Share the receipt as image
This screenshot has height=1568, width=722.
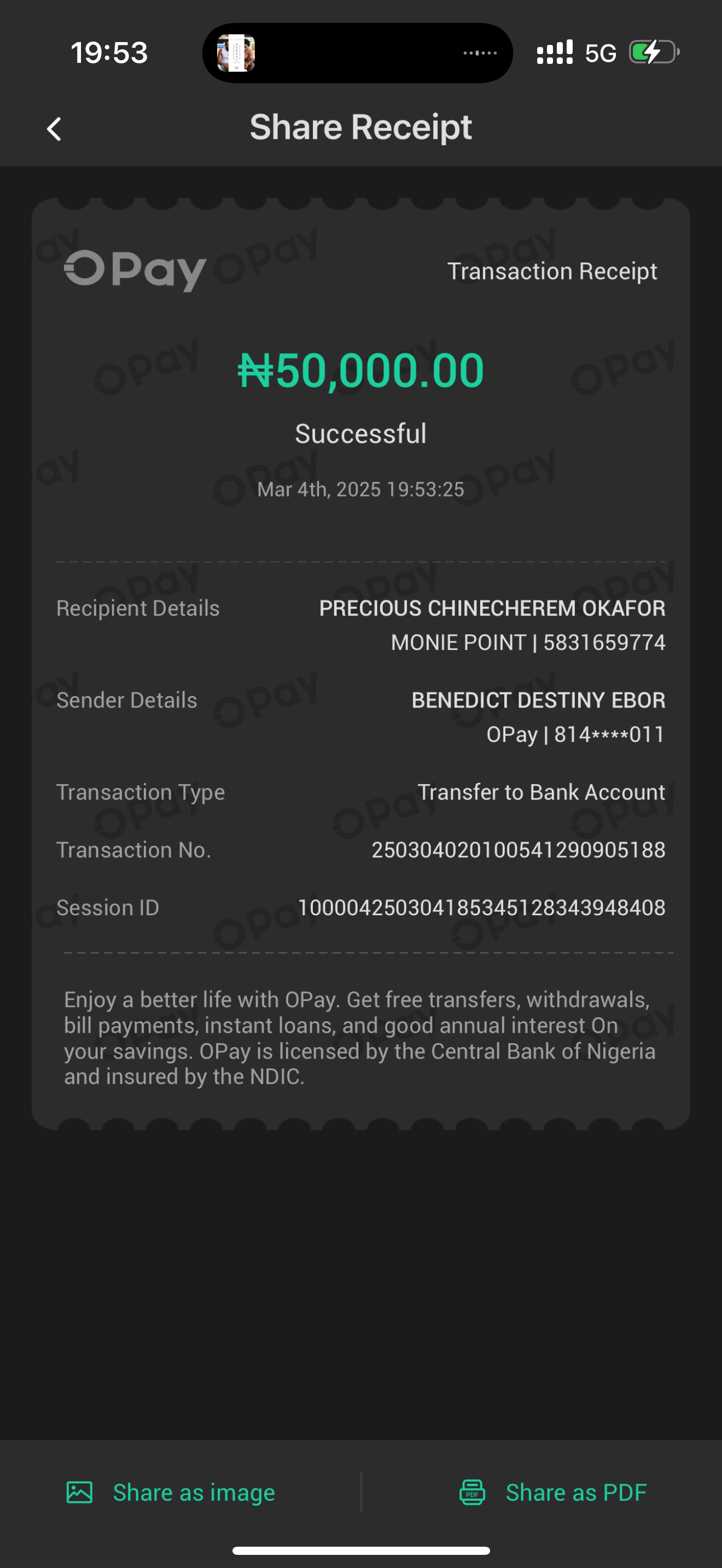(171, 1493)
